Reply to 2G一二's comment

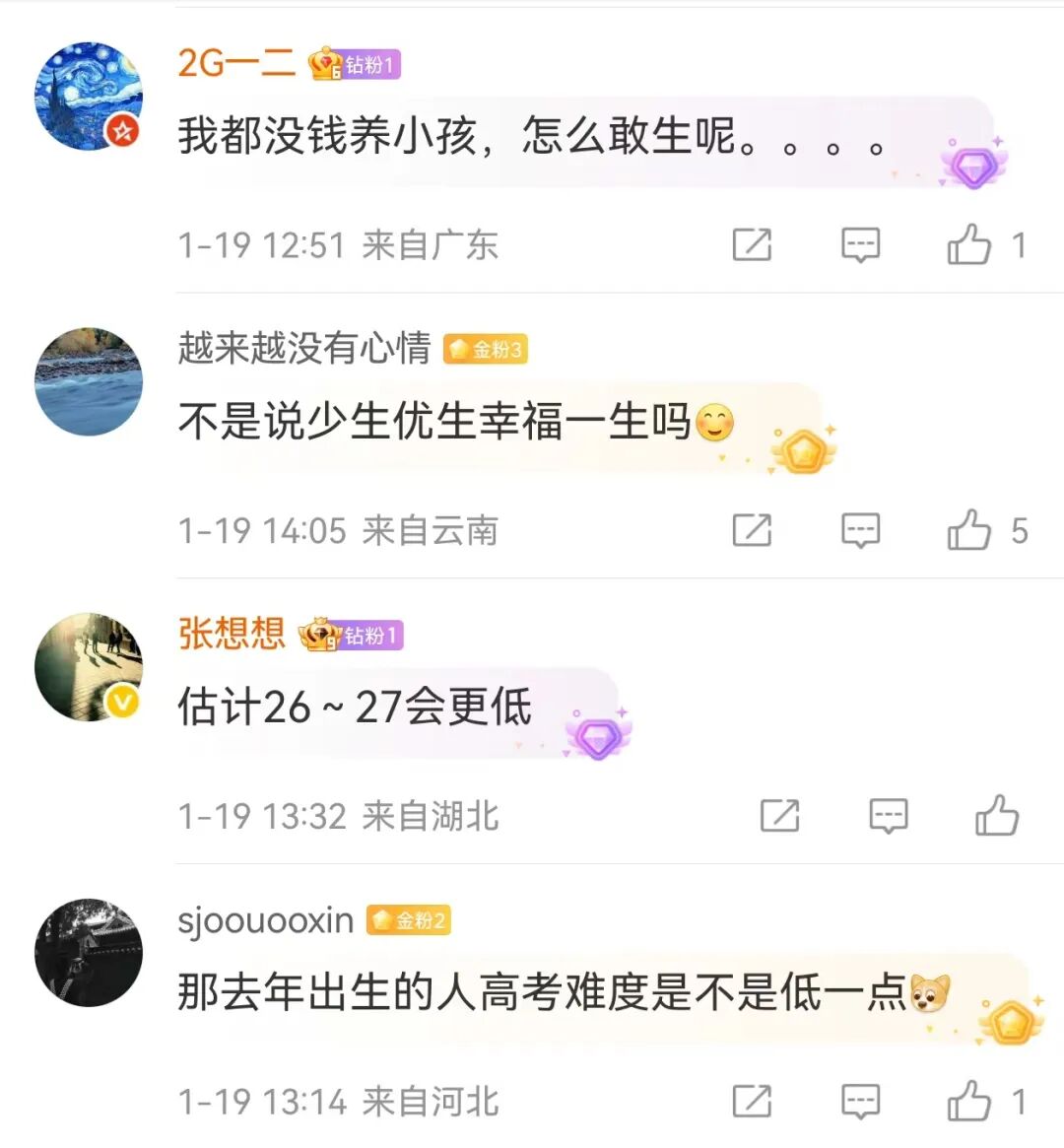click(860, 244)
